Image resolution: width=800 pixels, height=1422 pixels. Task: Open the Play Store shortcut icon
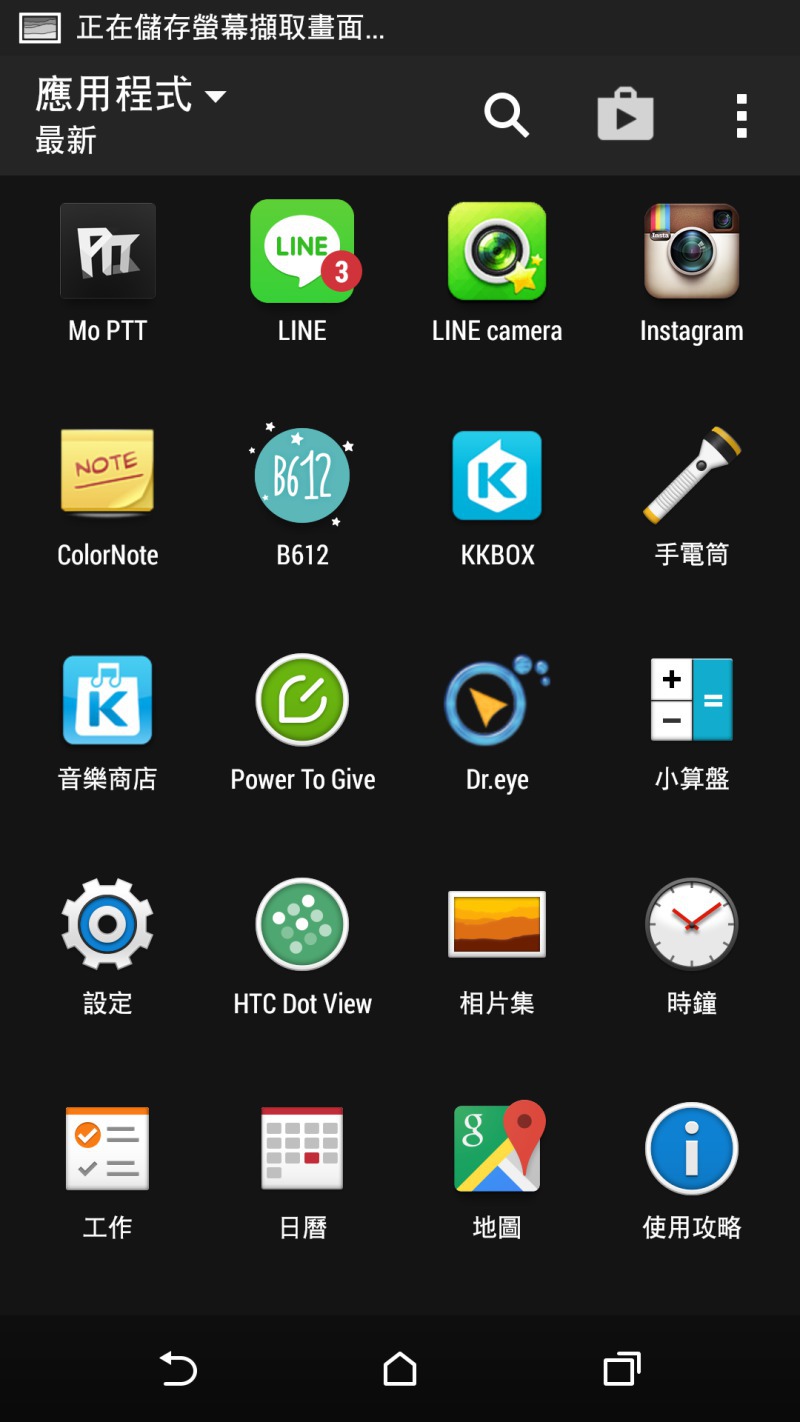(x=625, y=114)
